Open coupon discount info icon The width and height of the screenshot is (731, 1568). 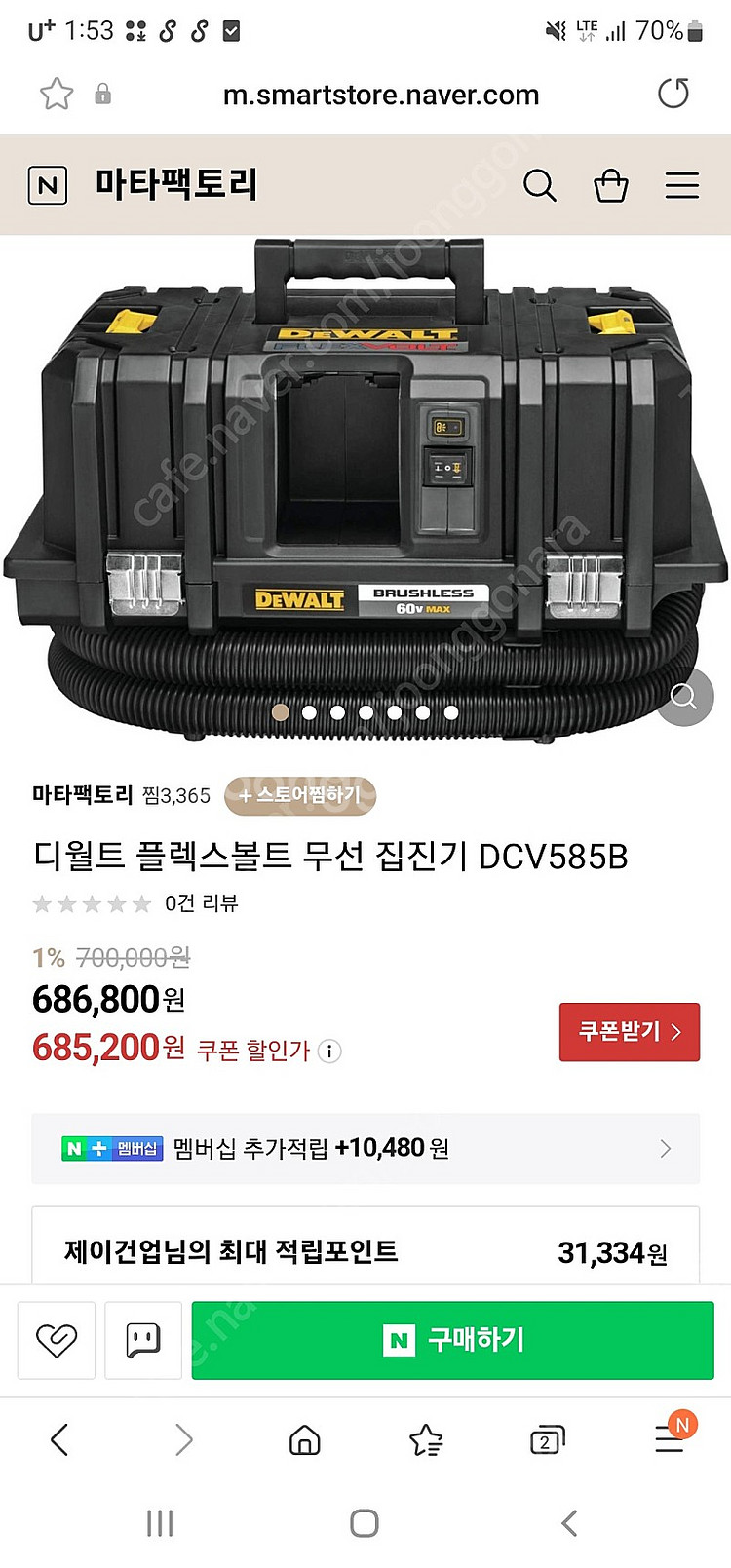pyautogui.click(x=330, y=1052)
